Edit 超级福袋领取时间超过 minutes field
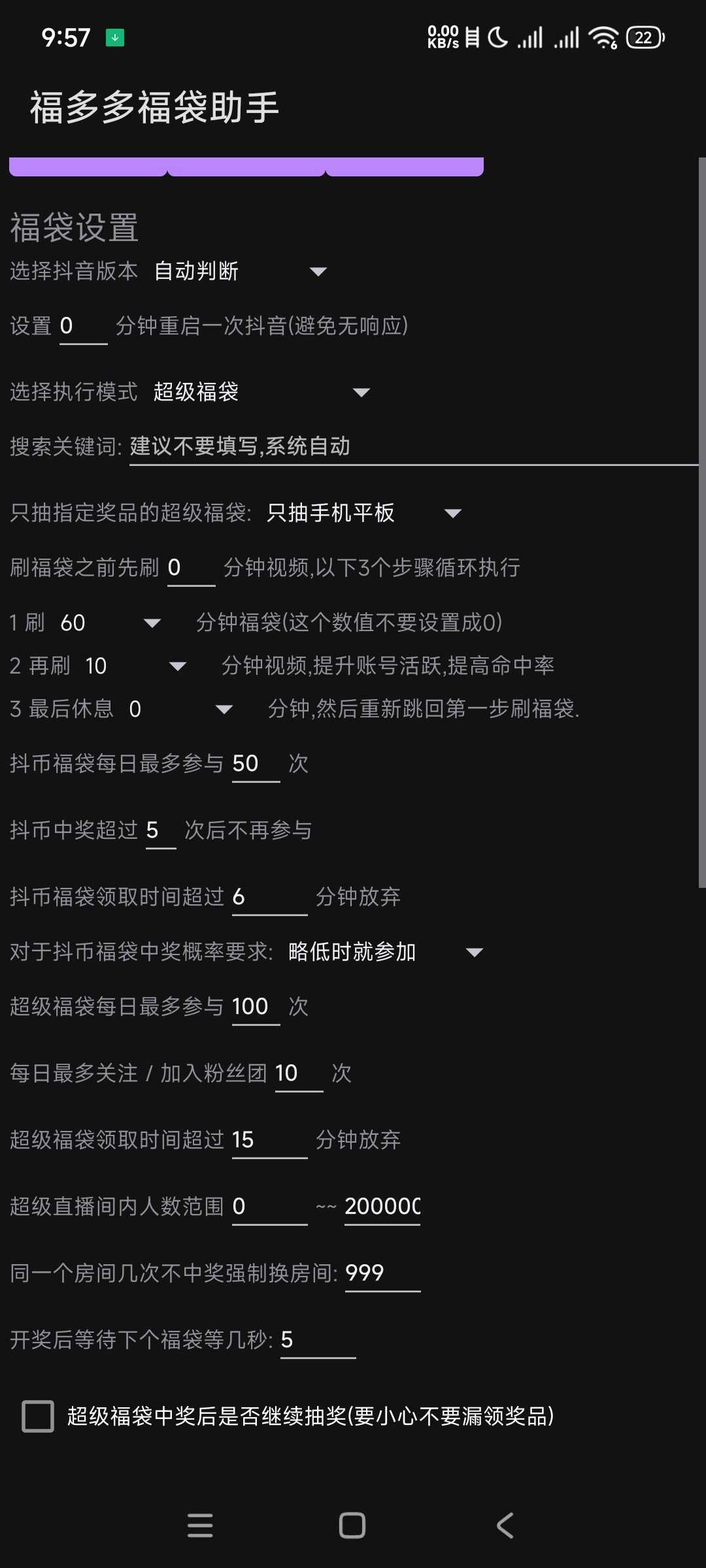The width and height of the screenshot is (706, 1568). tap(269, 1140)
